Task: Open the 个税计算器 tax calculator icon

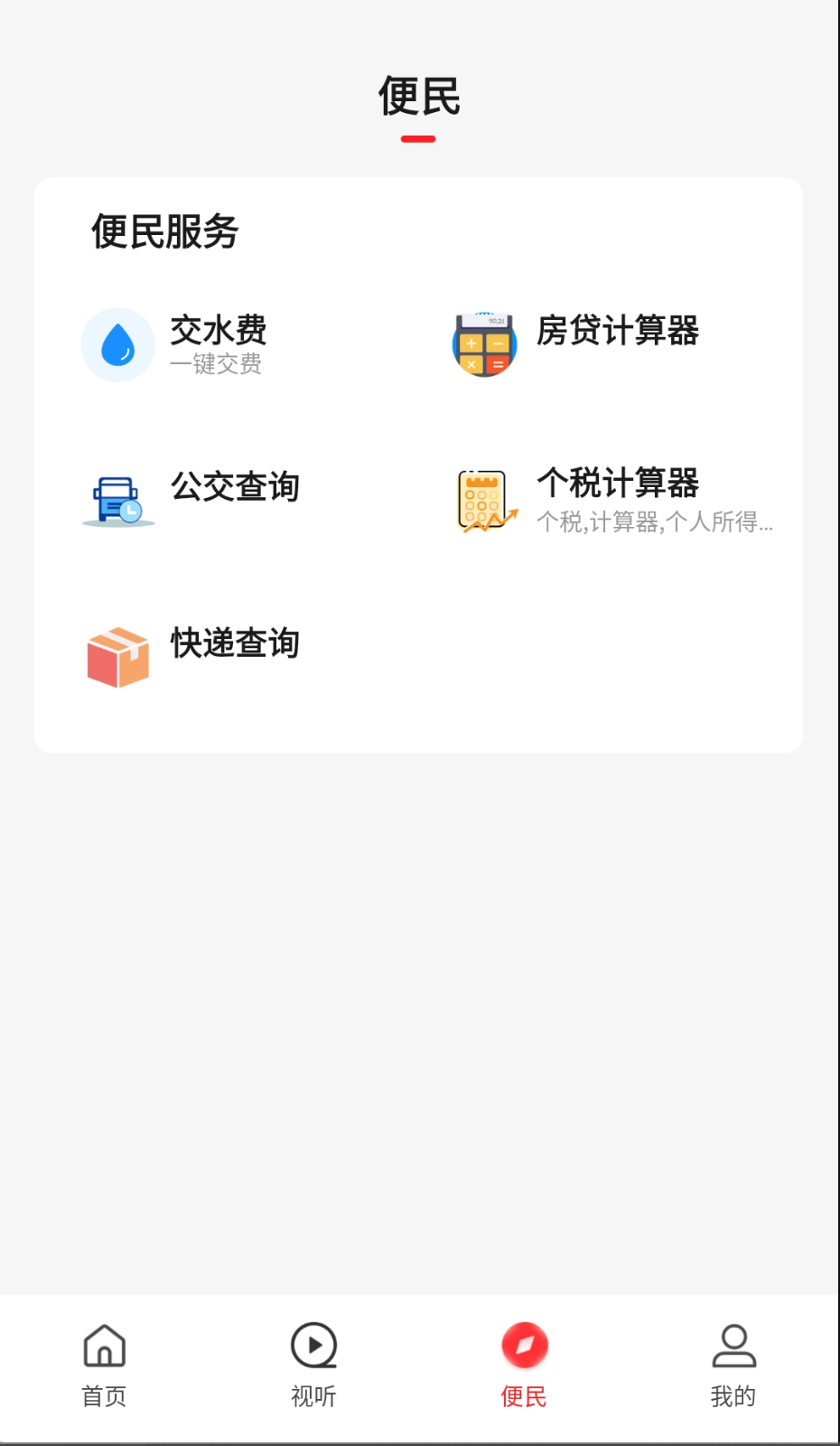Action: (x=485, y=498)
